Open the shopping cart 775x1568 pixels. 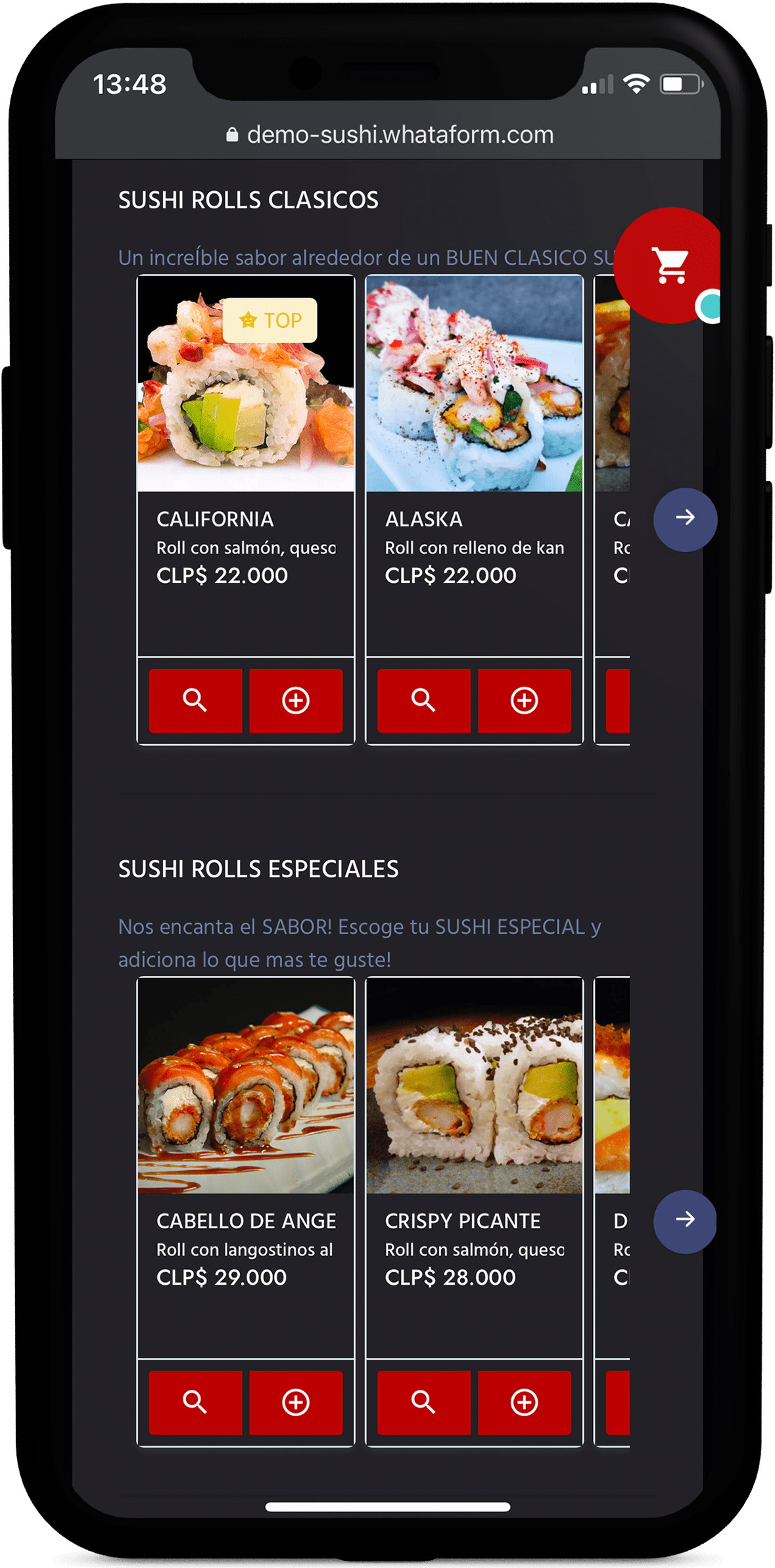669,265
